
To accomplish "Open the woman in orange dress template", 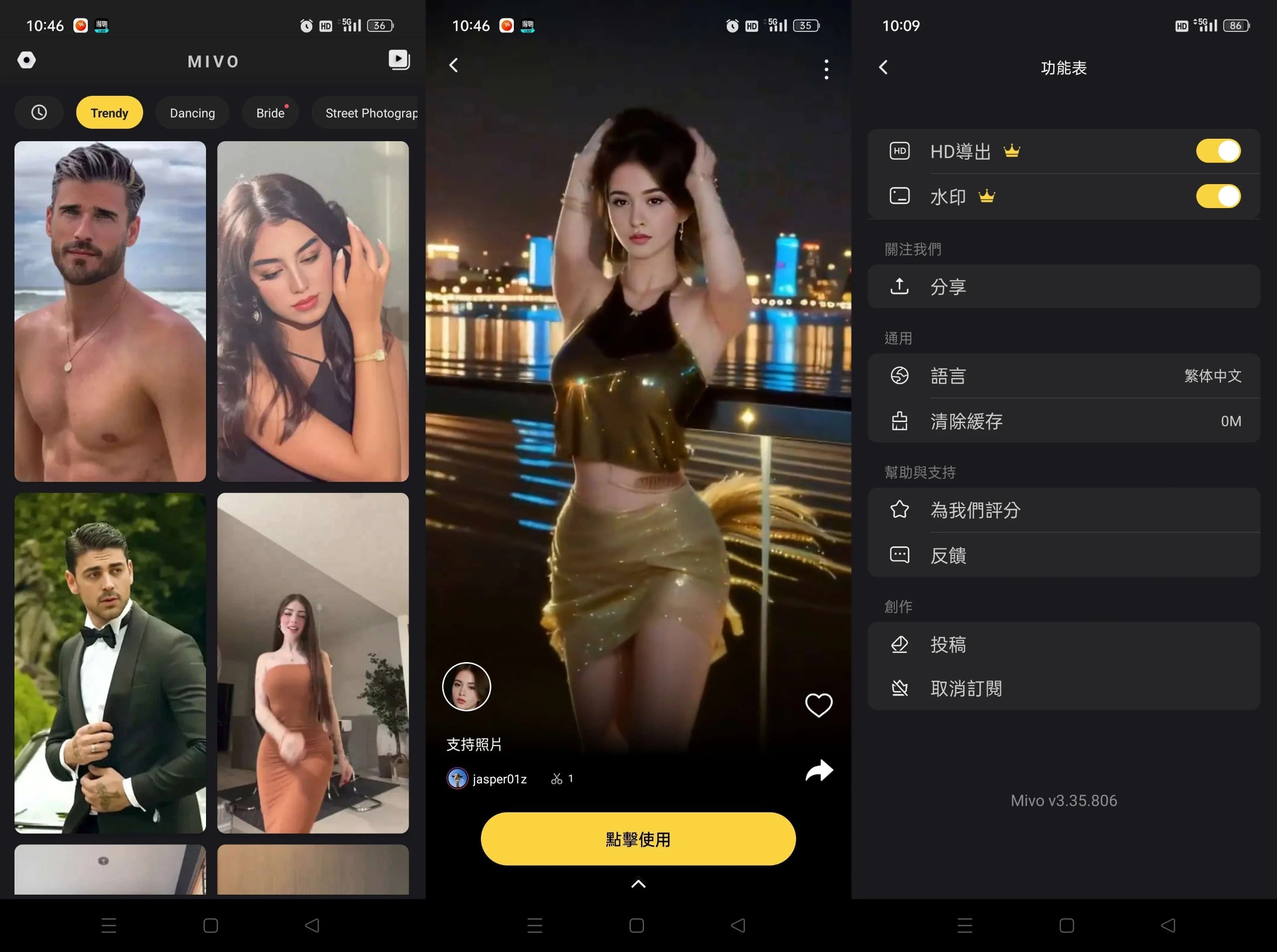I will (x=313, y=663).
